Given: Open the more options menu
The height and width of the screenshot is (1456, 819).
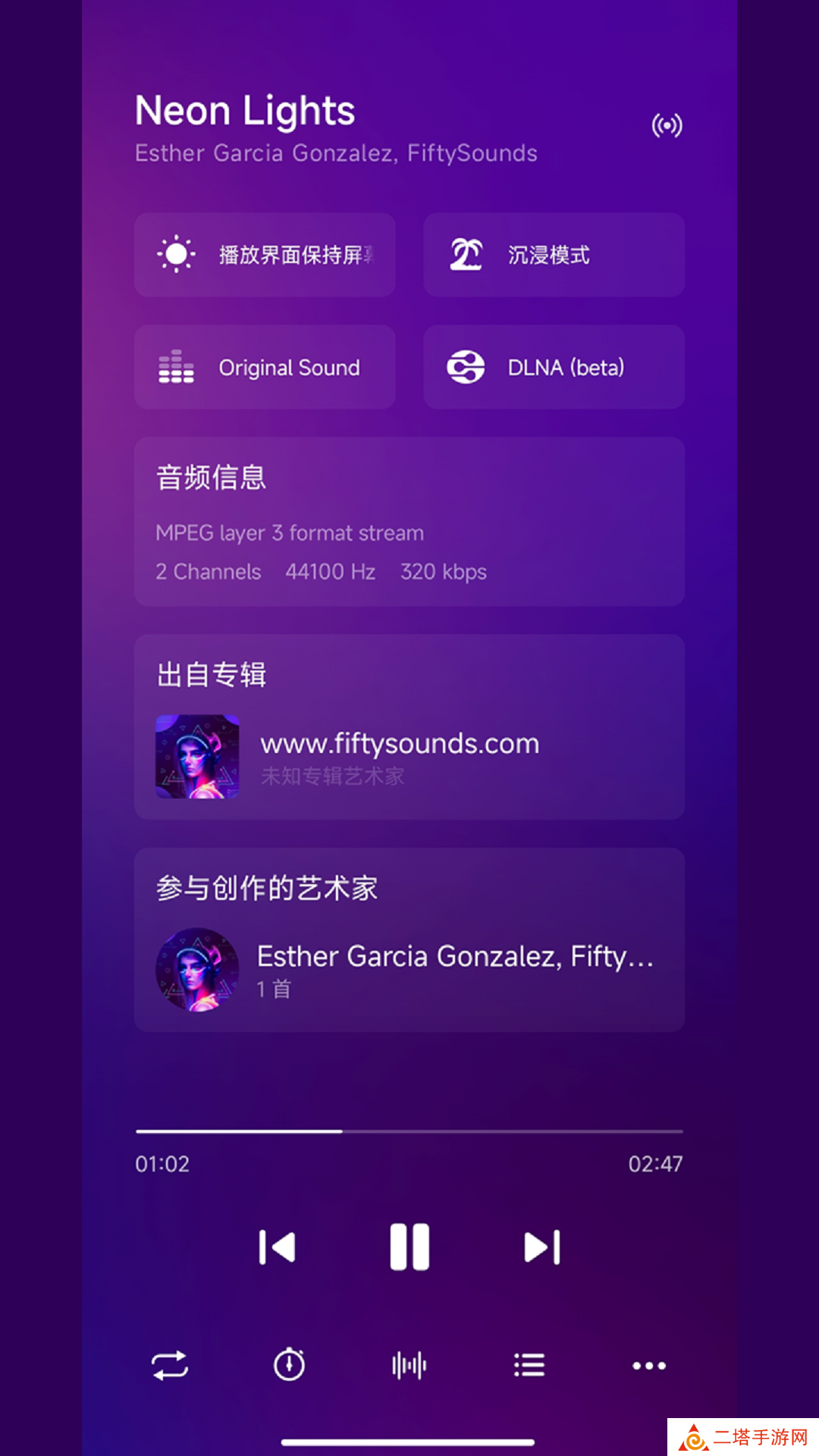Looking at the screenshot, I should [649, 1366].
